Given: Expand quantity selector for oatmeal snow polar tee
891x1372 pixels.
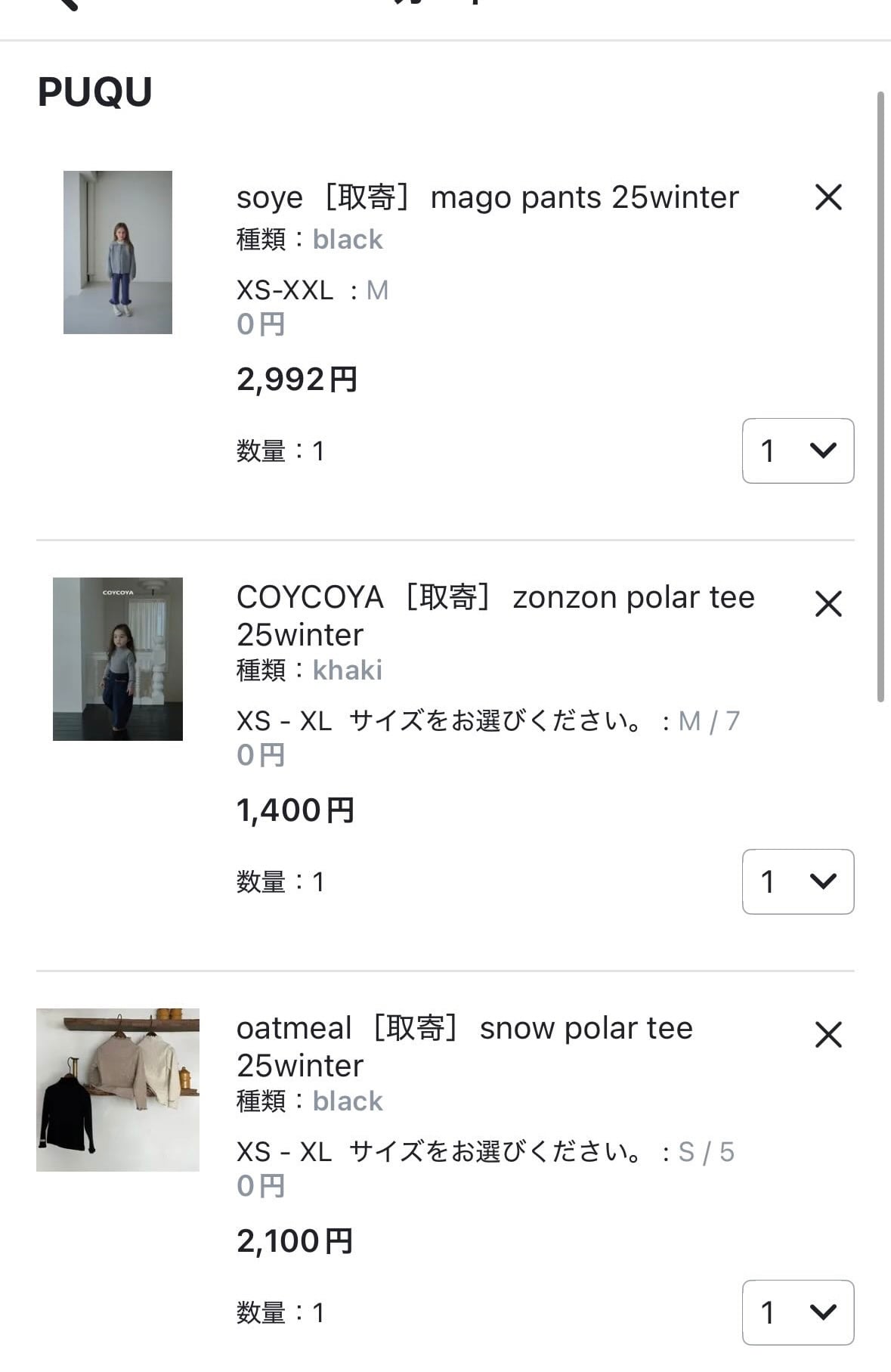Looking at the screenshot, I should pyautogui.click(x=798, y=1312).
